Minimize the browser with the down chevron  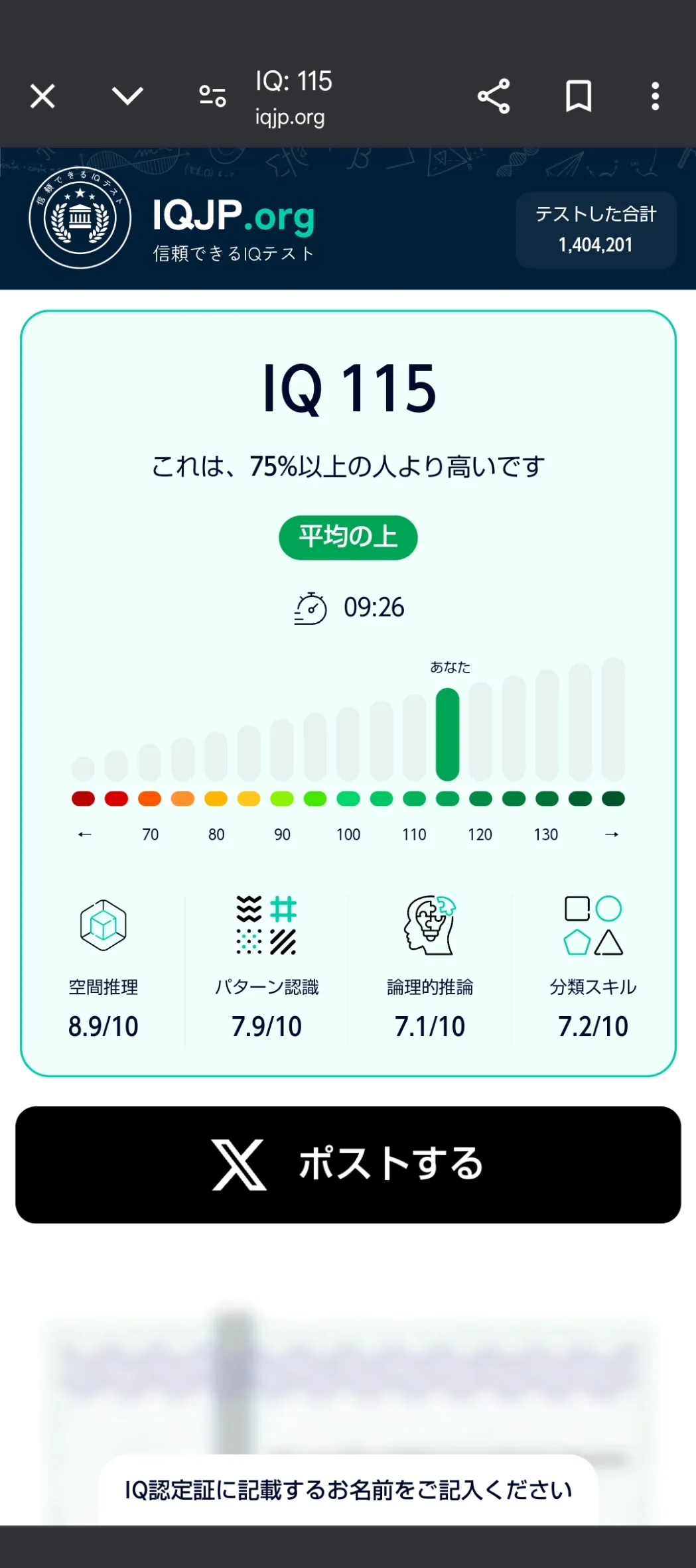pyautogui.click(x=127, y=97)
